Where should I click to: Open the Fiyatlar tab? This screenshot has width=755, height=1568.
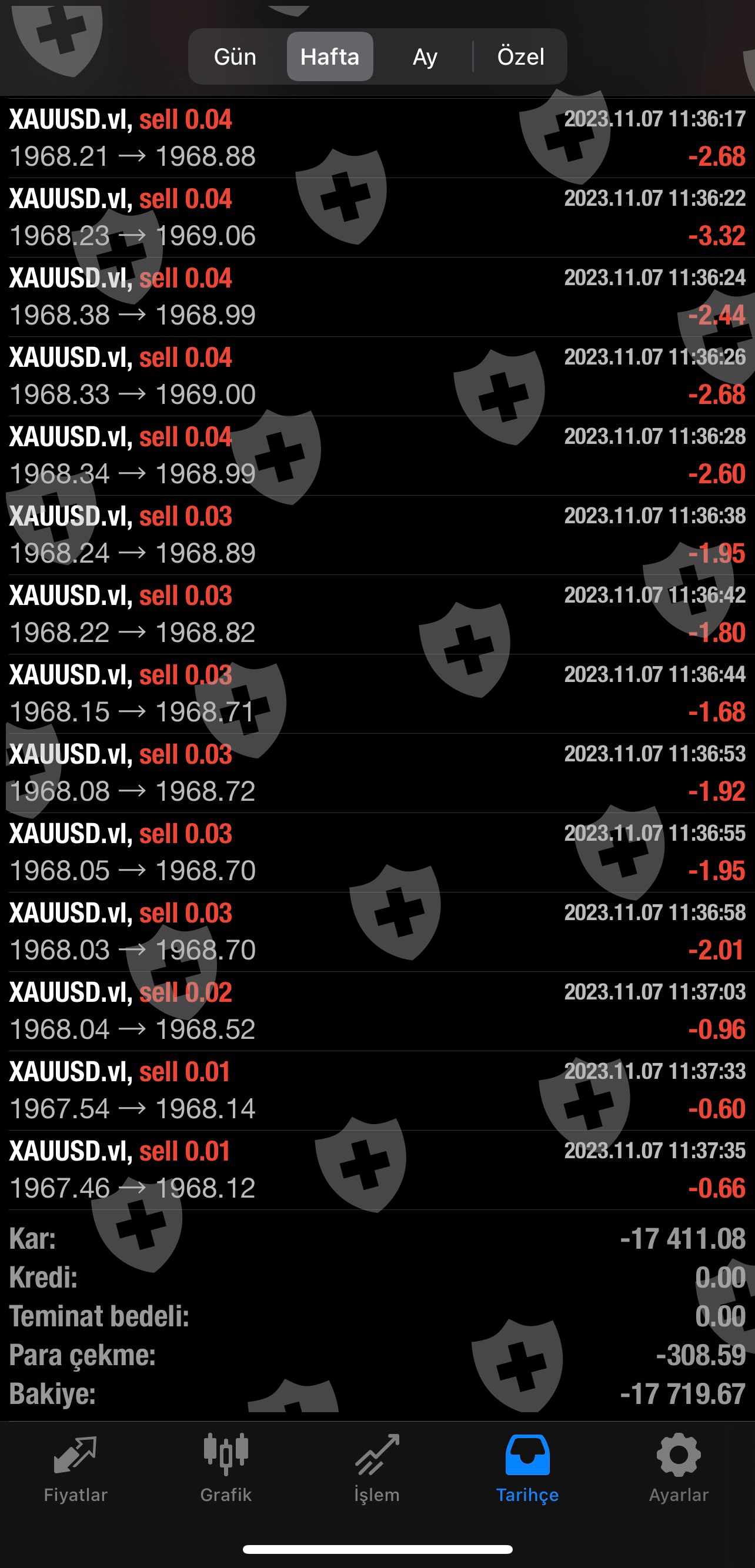click(x=75, y=1468)
